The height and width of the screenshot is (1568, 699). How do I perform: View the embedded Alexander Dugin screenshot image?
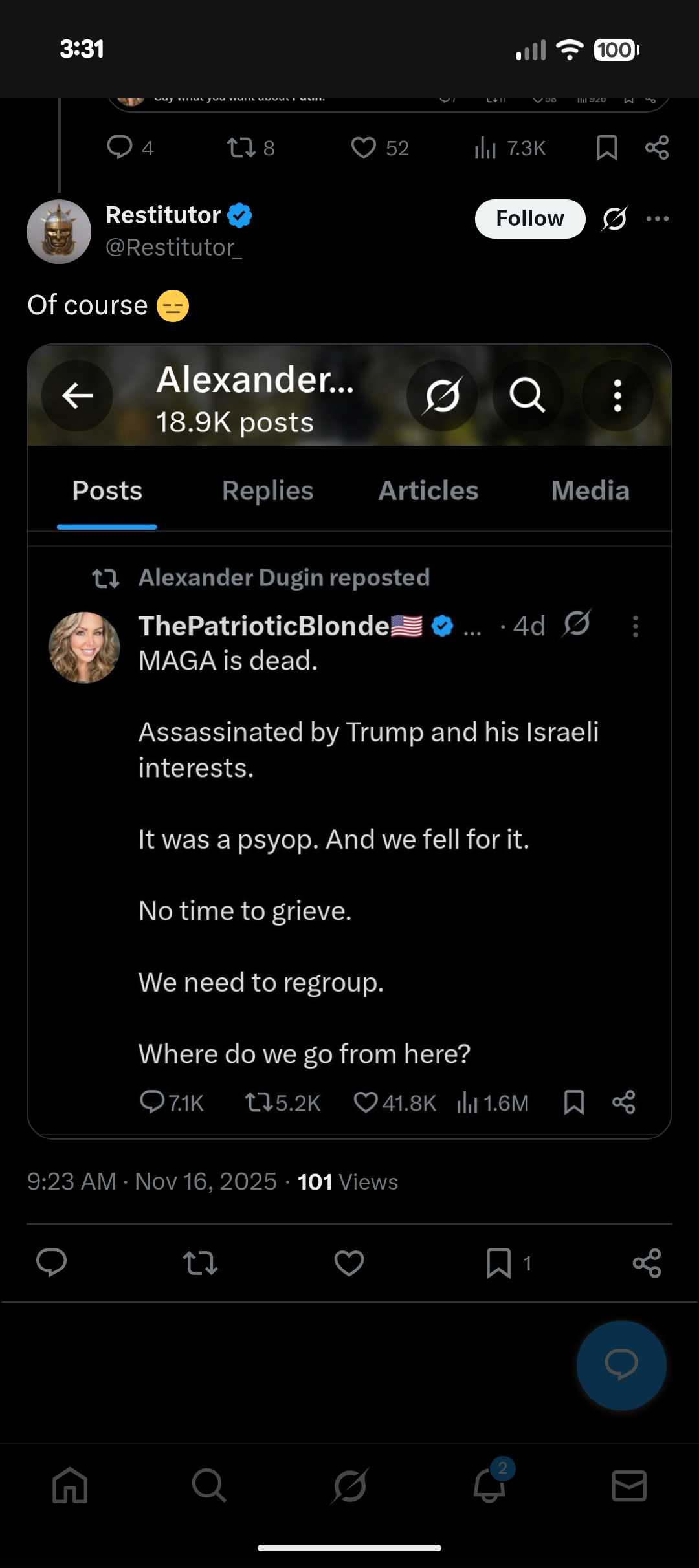[349, 741]
